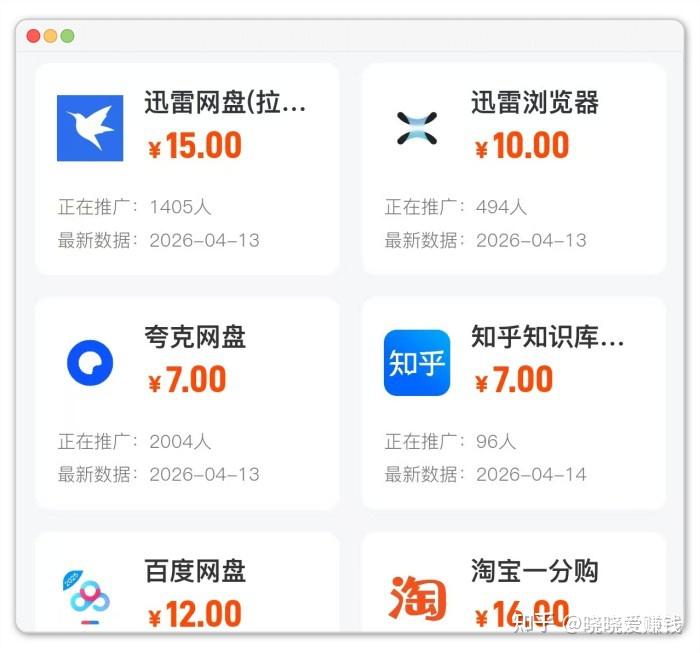Open the 迅雷浏览器 promotion card
Screen dimensions: 700x653
click(x=513, y=168)
